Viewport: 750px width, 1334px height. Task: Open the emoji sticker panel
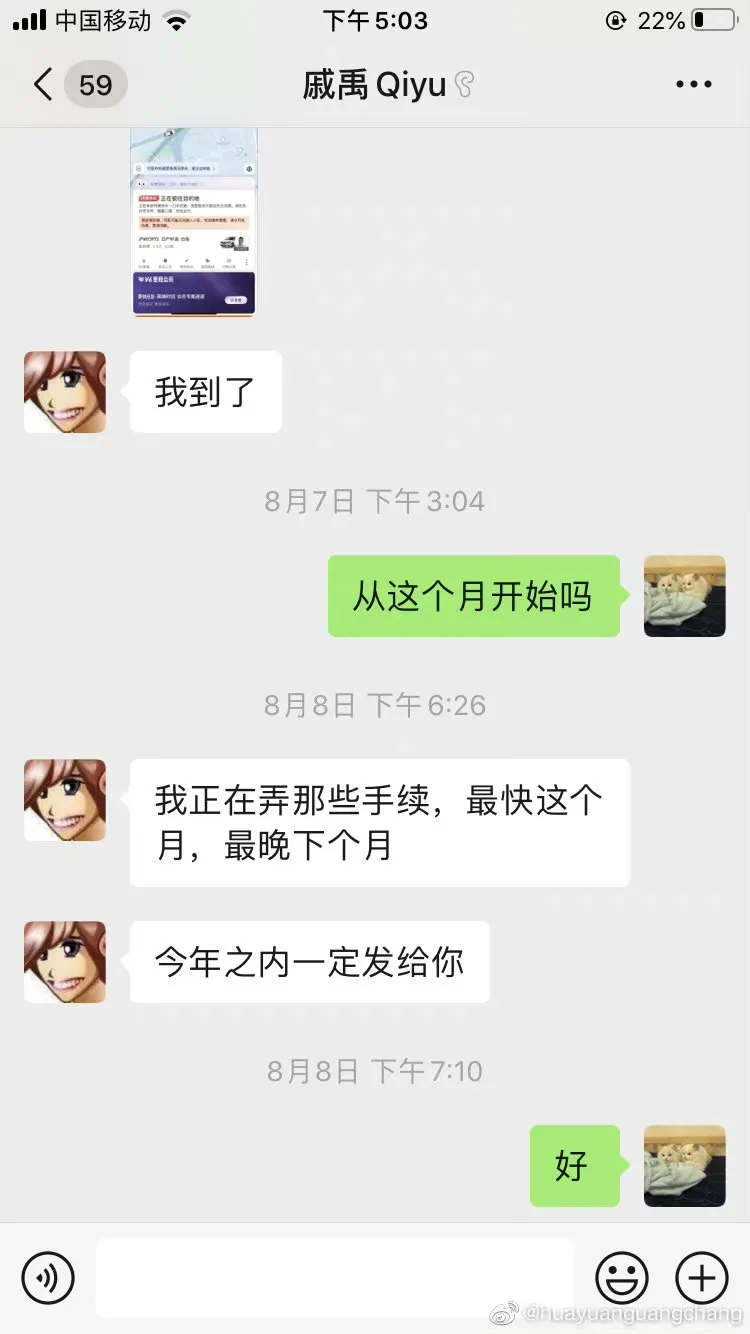click(x=622, y=1277)
